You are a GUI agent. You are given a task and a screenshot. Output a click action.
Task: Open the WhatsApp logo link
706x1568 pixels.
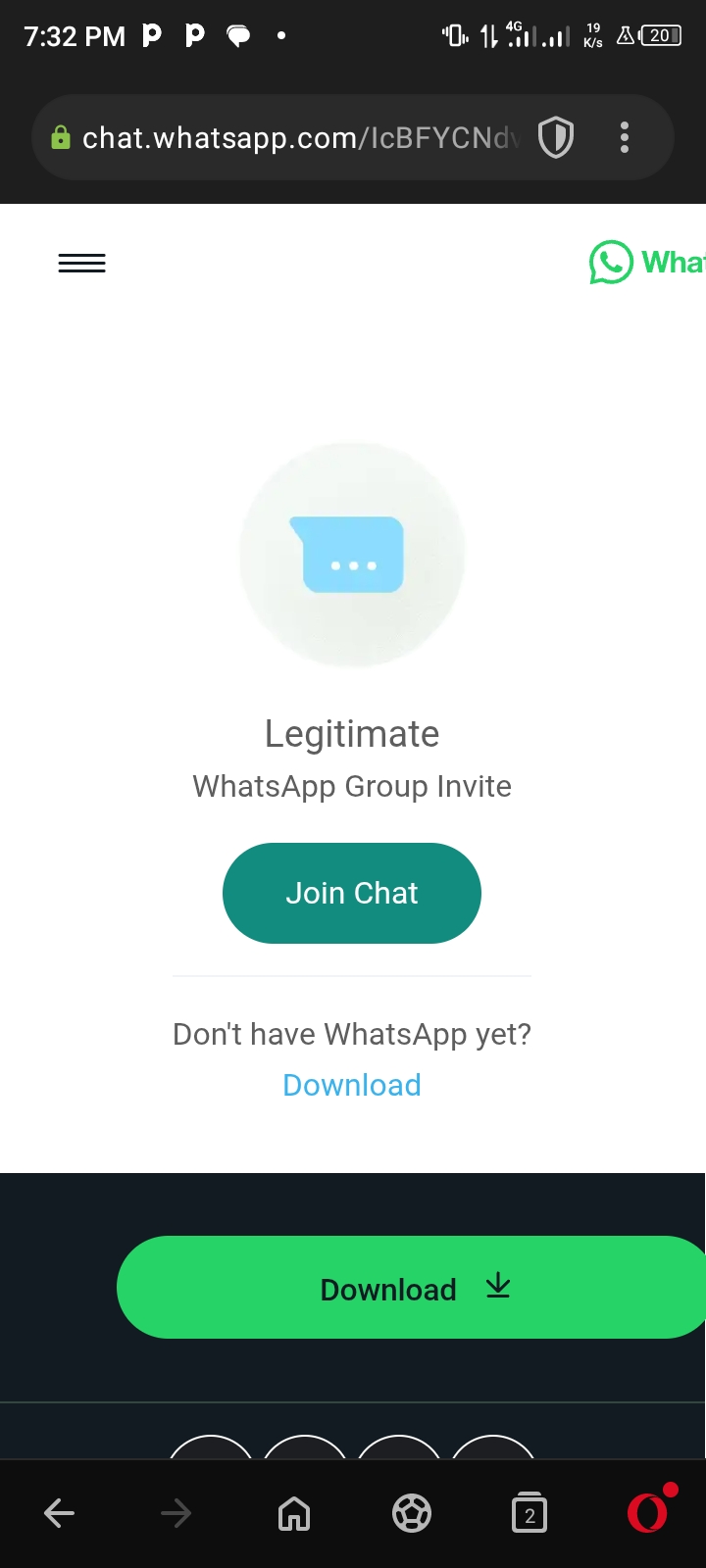(647, 263)
